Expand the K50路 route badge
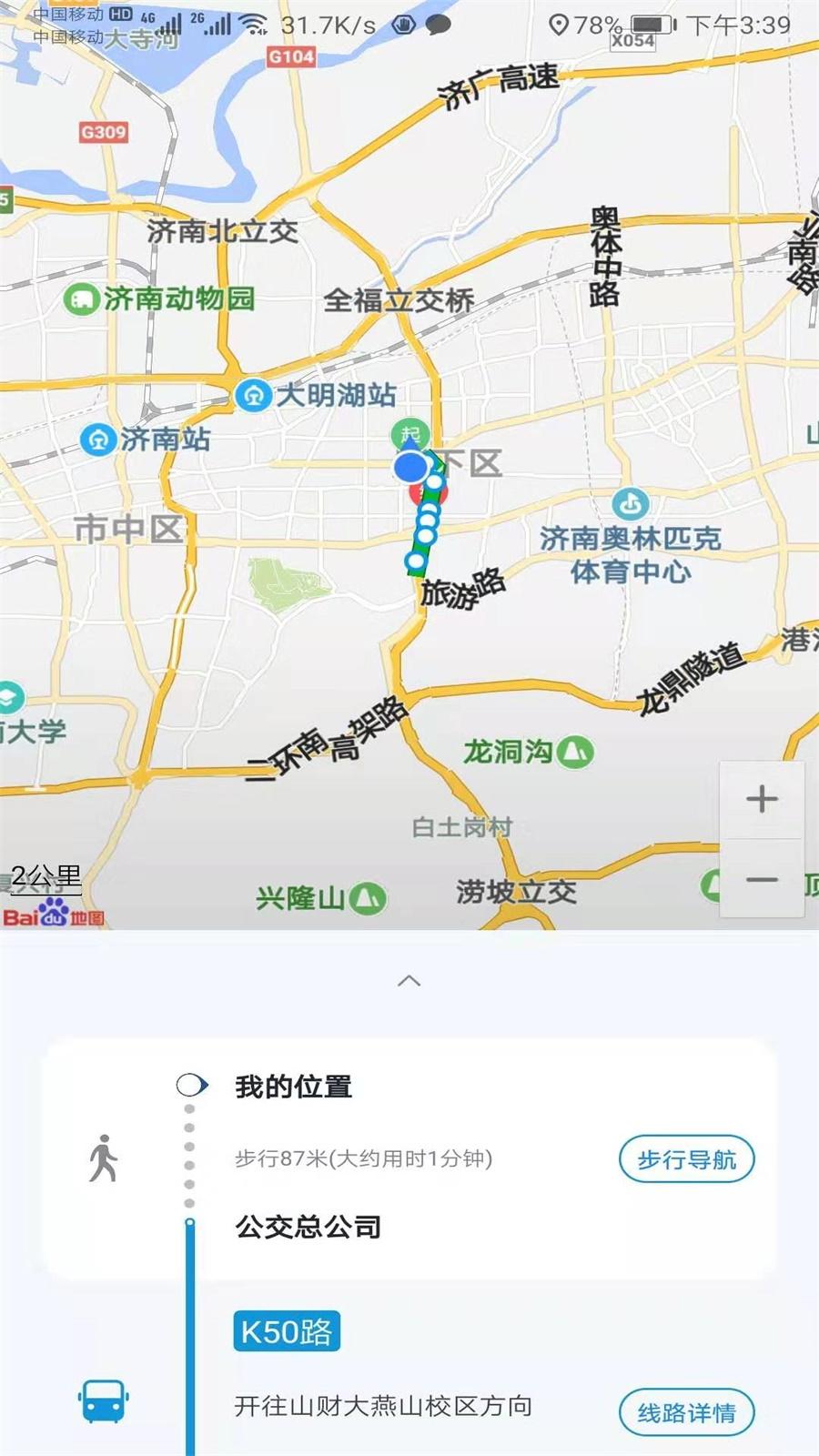 click(x=288, y=1330)
